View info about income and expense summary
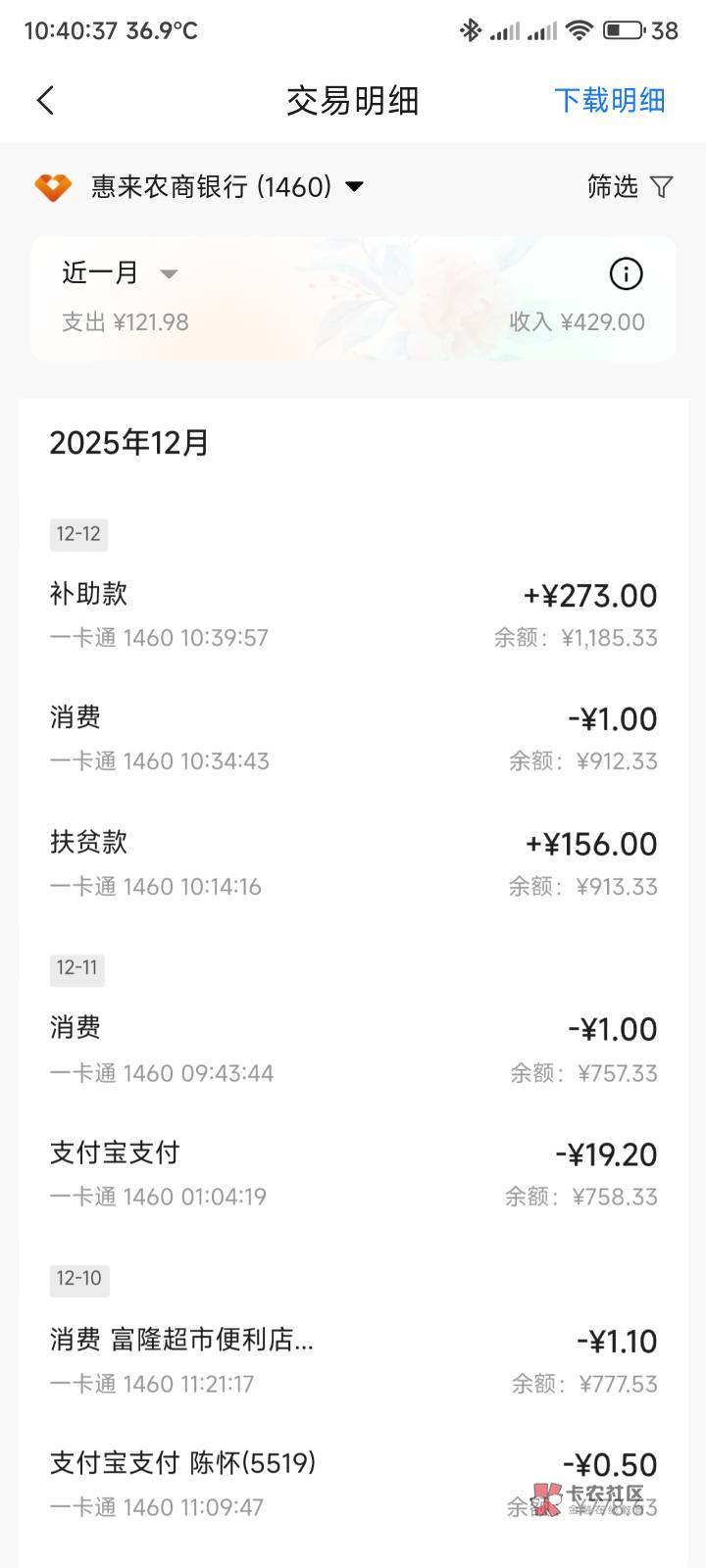This screenshot has height=1568, width=706. click(626, 273)
